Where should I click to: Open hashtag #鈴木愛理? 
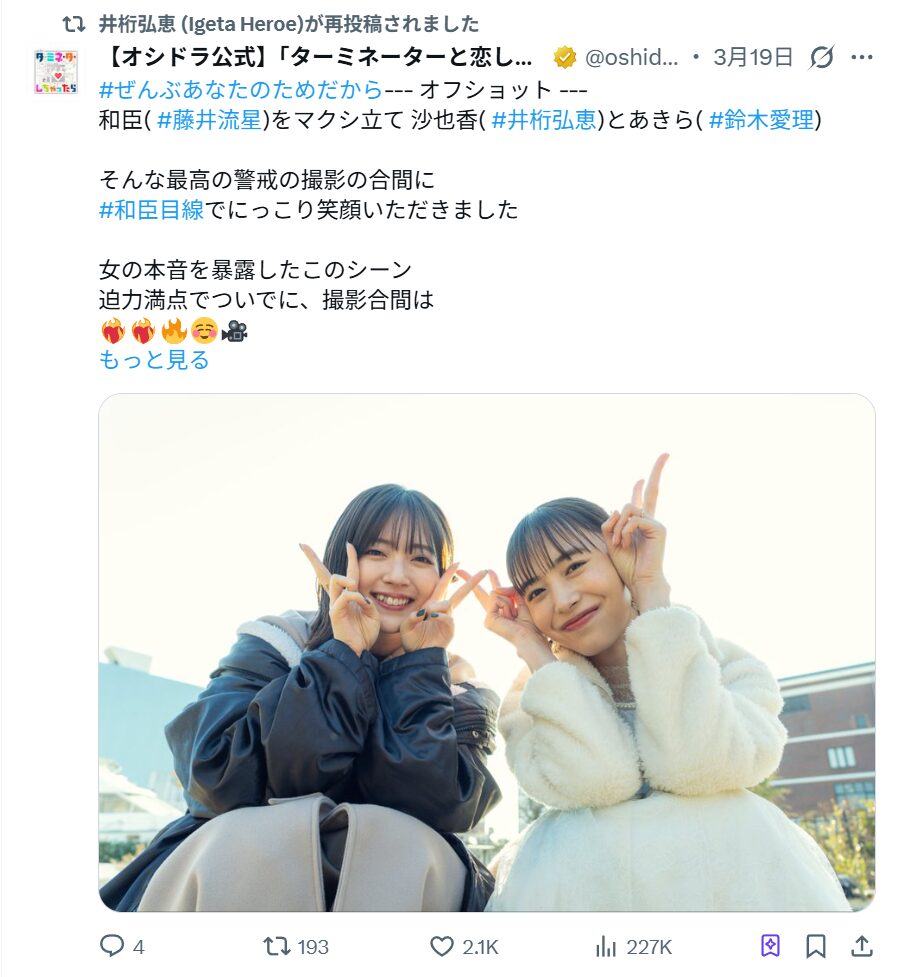(761, 120)
